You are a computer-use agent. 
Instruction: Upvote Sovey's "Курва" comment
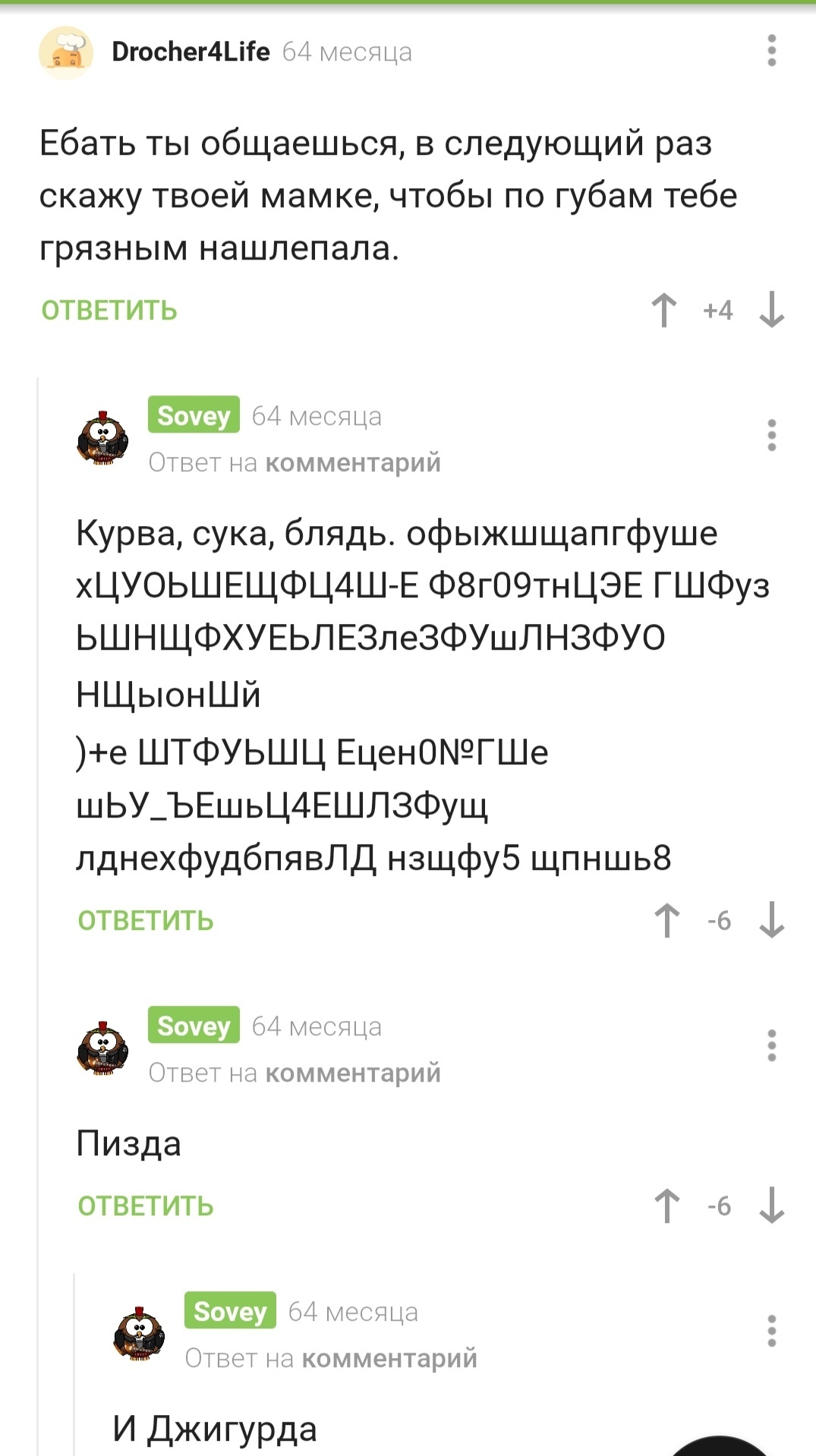667,920
